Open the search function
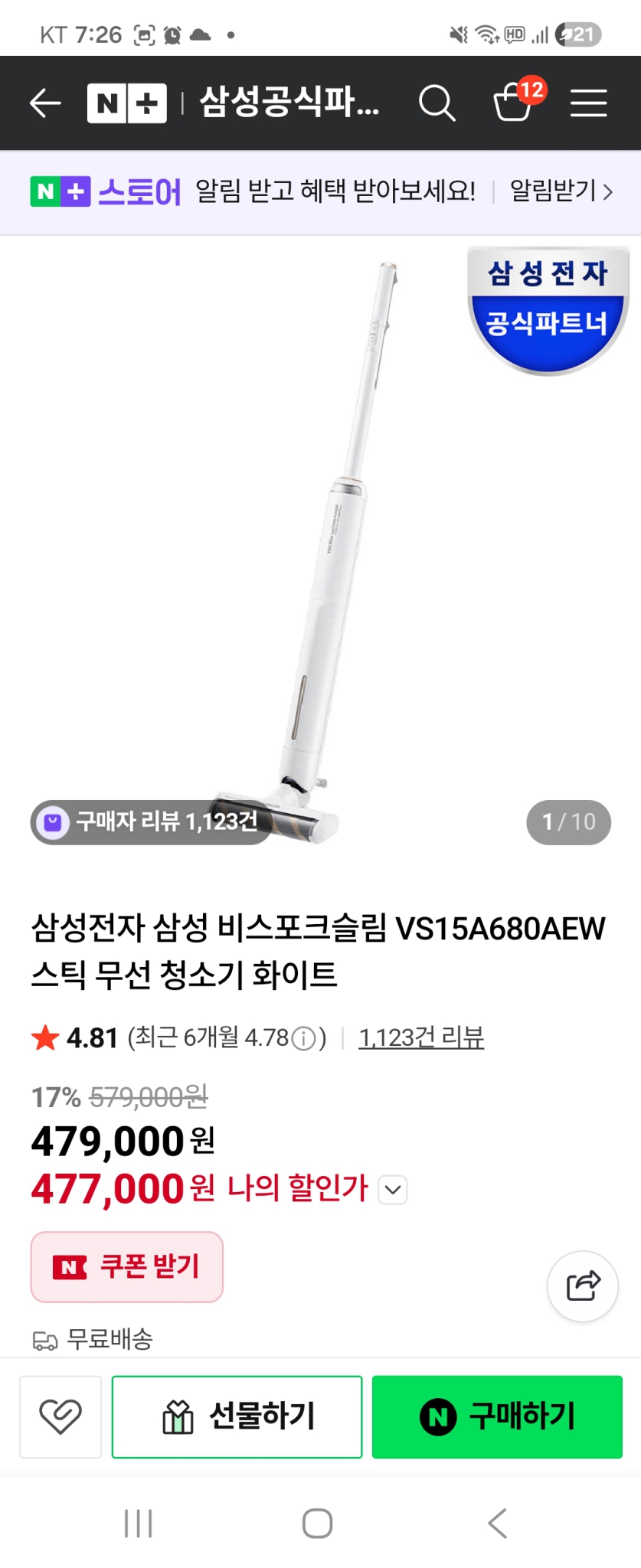Image resolution: width=641 pixels, height=1568 pixels. coord(437,103)
